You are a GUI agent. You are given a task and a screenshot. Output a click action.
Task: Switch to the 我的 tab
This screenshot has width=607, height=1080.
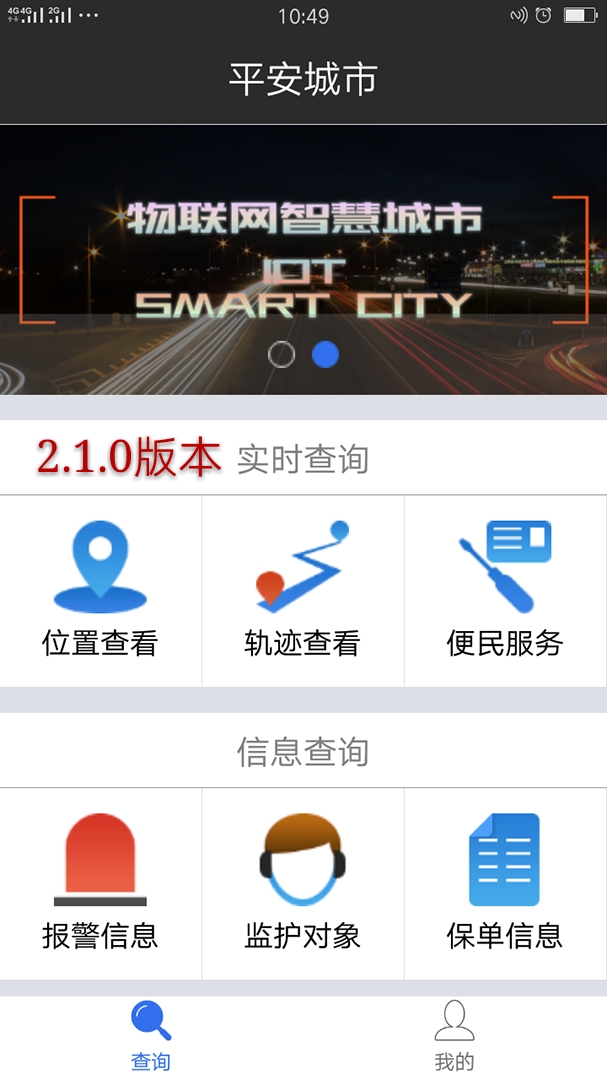(x=454, y=1037)
